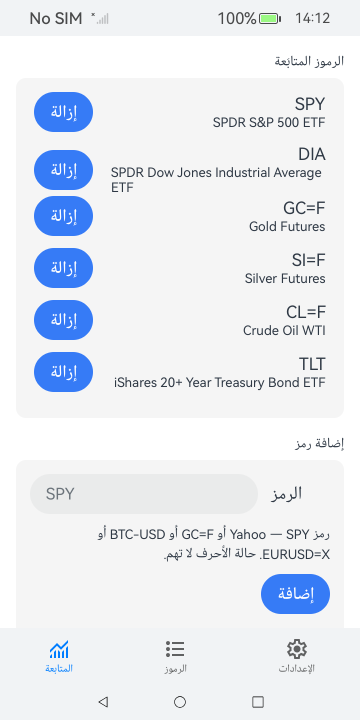Remove CL=F Crude Oil WTI

pos(63,320)
